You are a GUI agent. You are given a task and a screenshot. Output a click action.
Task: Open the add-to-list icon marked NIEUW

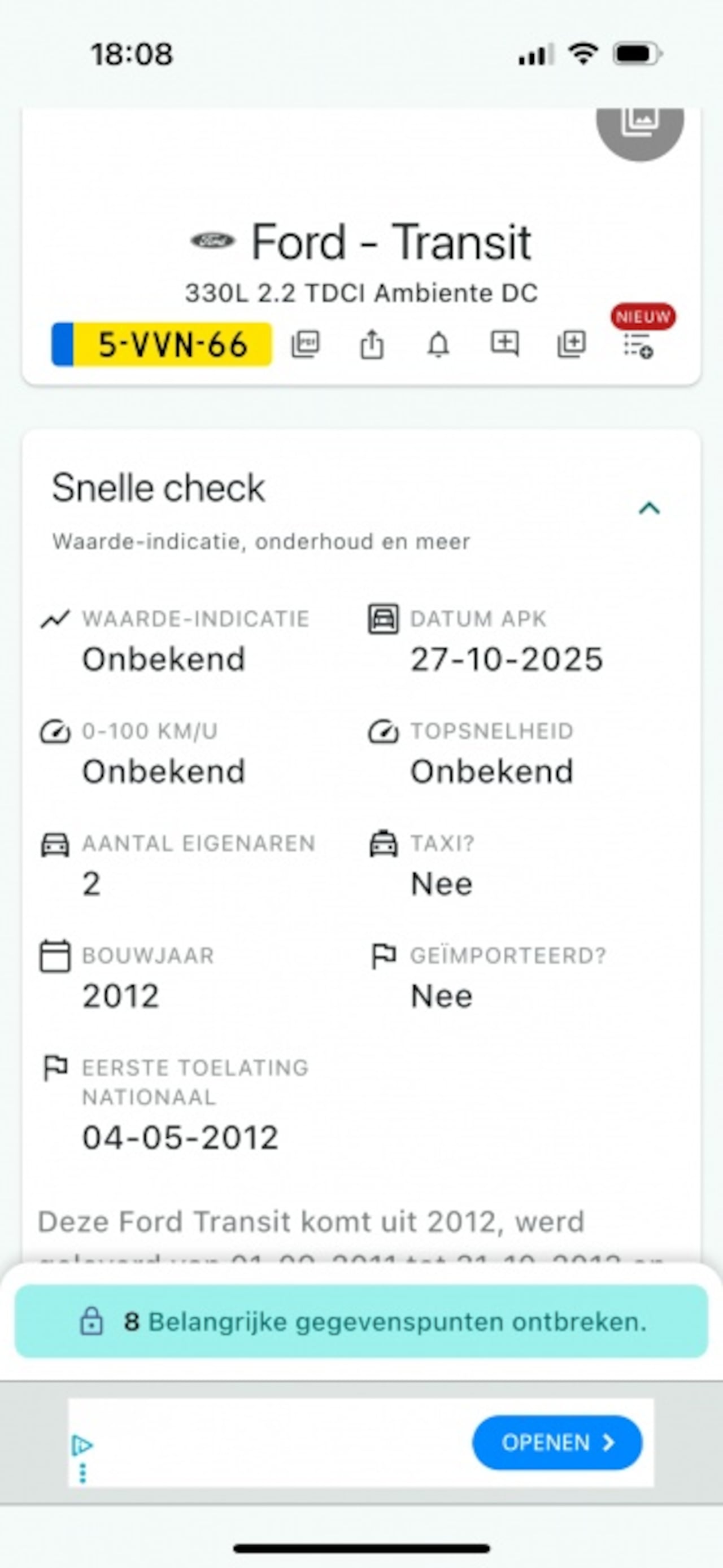click(x=638, y=345)
